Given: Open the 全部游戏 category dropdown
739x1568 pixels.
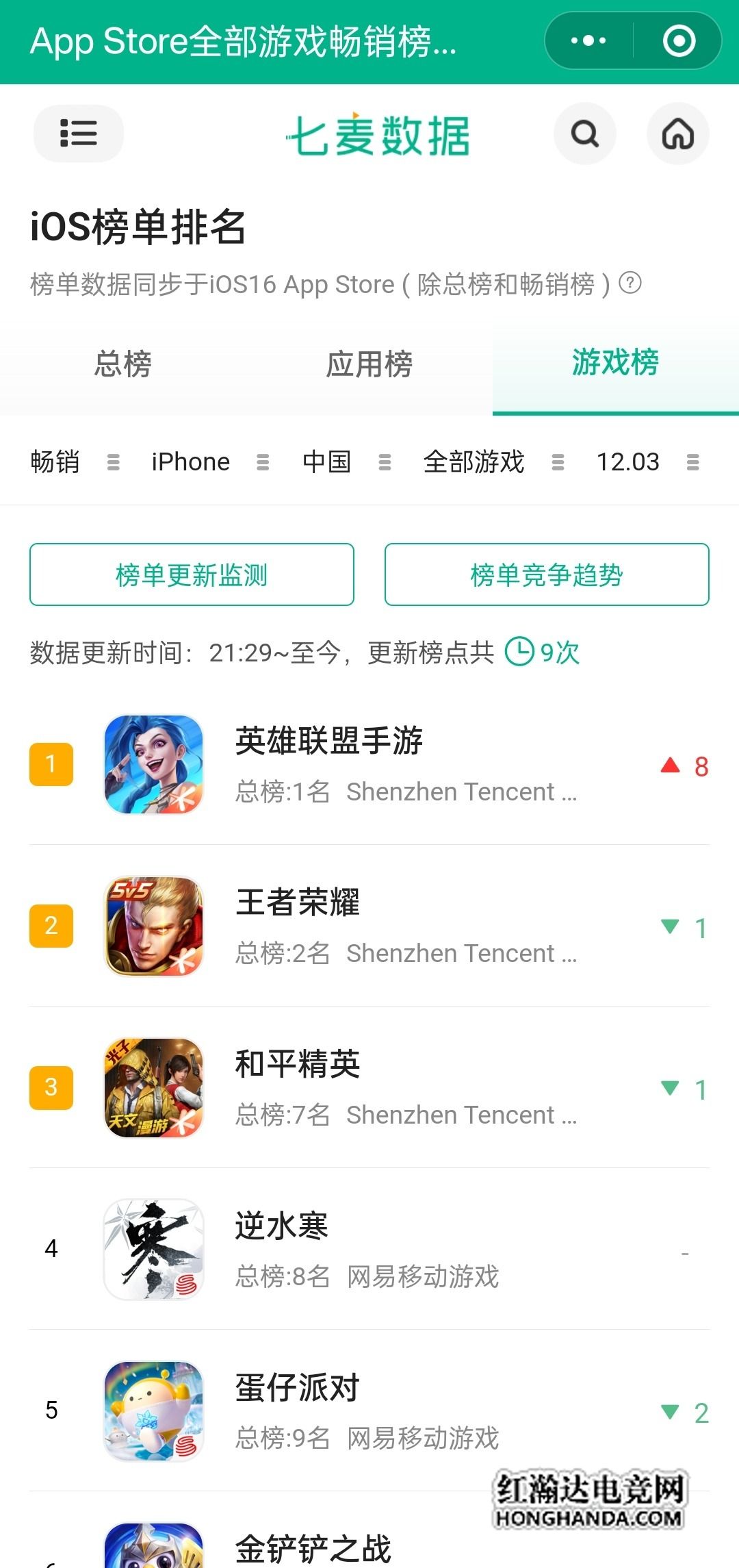Looking at the screenshot, I should (x=493, y=462).
